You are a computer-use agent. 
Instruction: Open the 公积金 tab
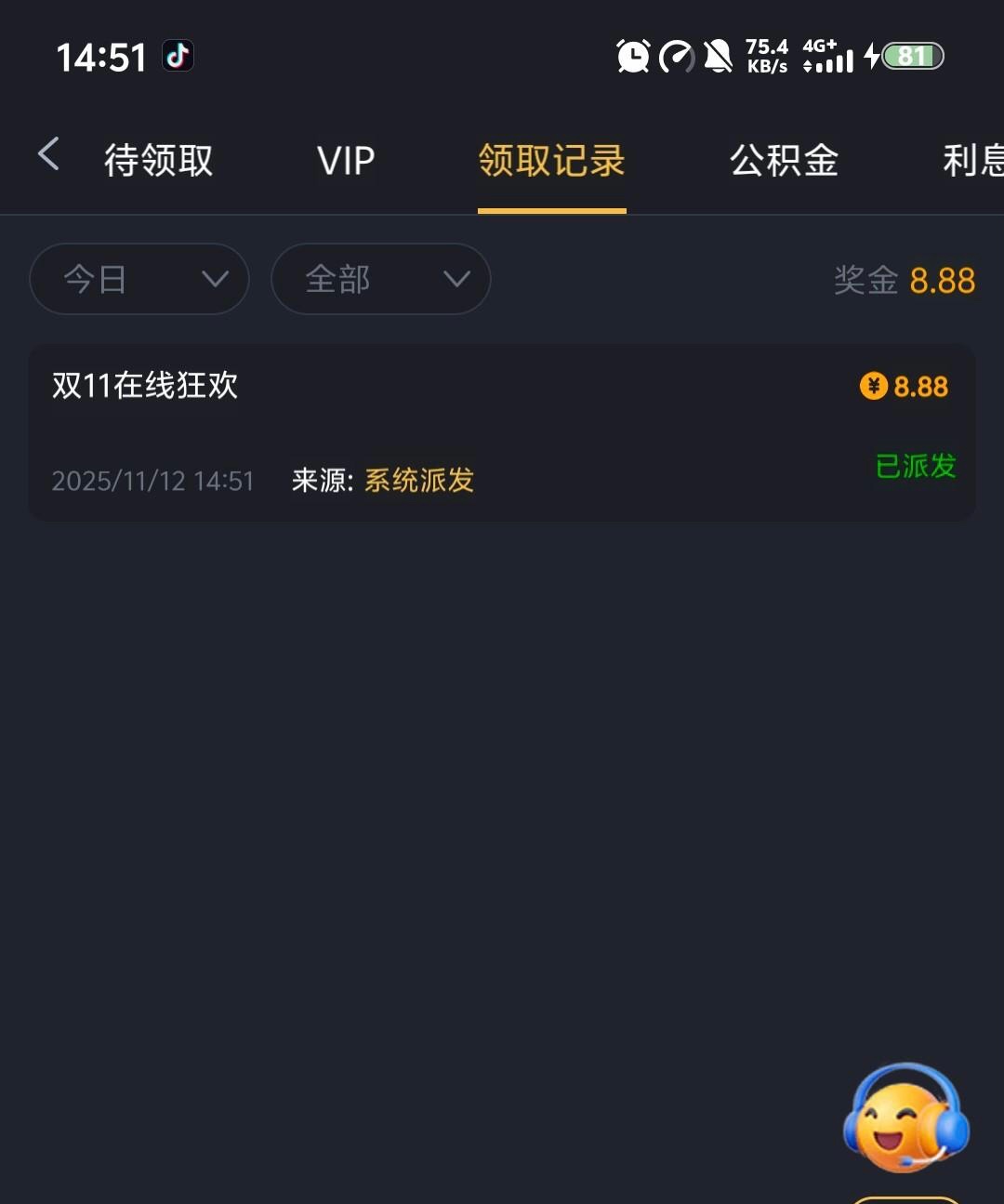(784, 161)
